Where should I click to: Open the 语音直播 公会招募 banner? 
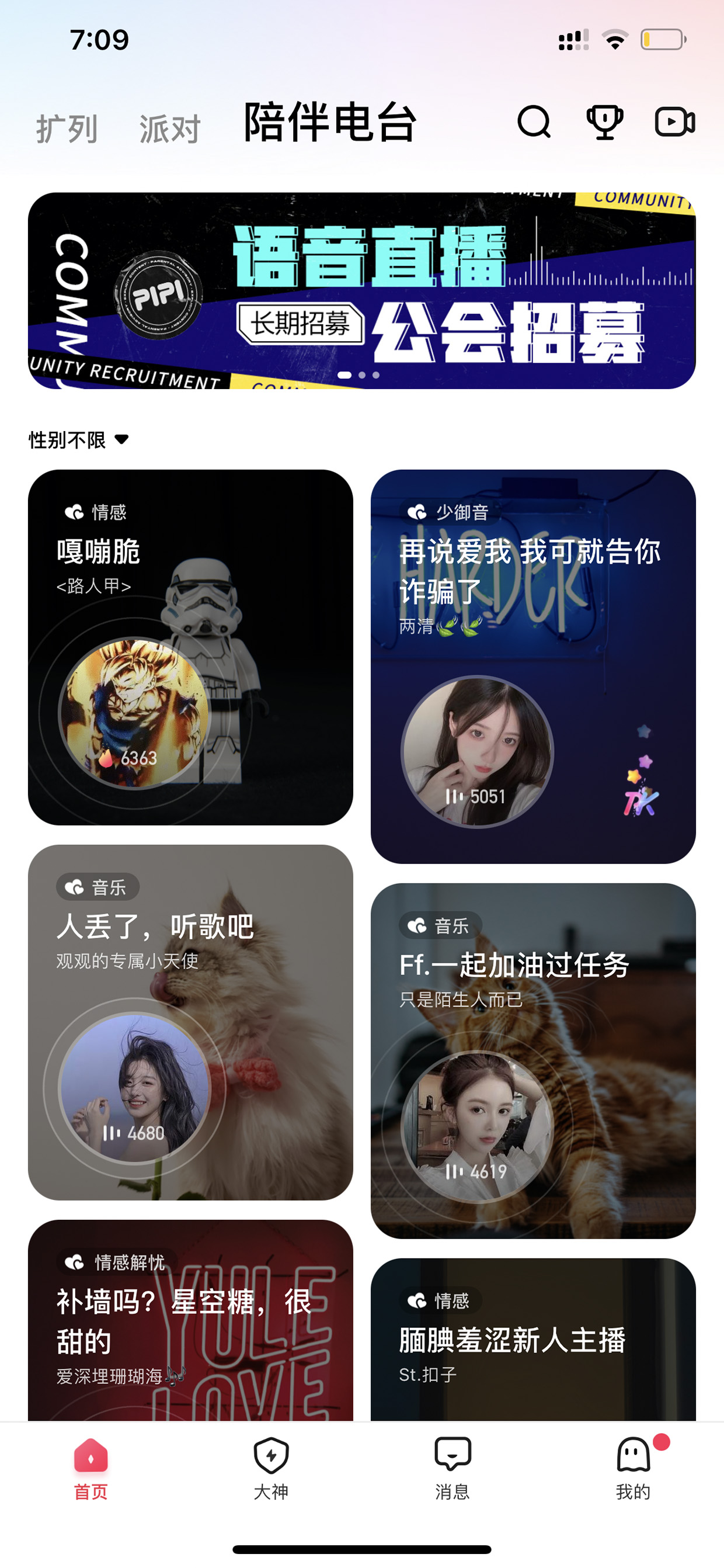pos(362,290)
